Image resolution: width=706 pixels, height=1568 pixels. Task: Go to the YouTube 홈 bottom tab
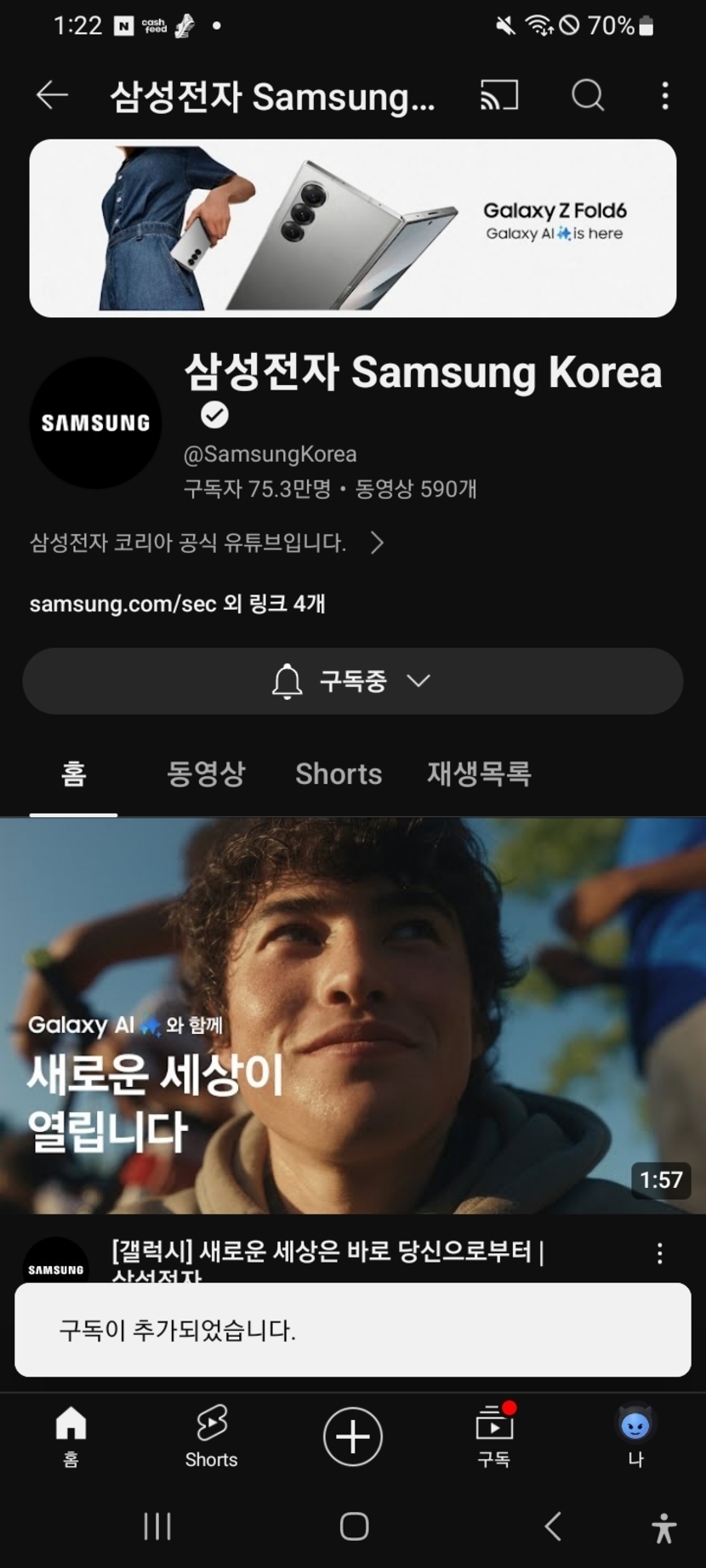(71, 1436)
